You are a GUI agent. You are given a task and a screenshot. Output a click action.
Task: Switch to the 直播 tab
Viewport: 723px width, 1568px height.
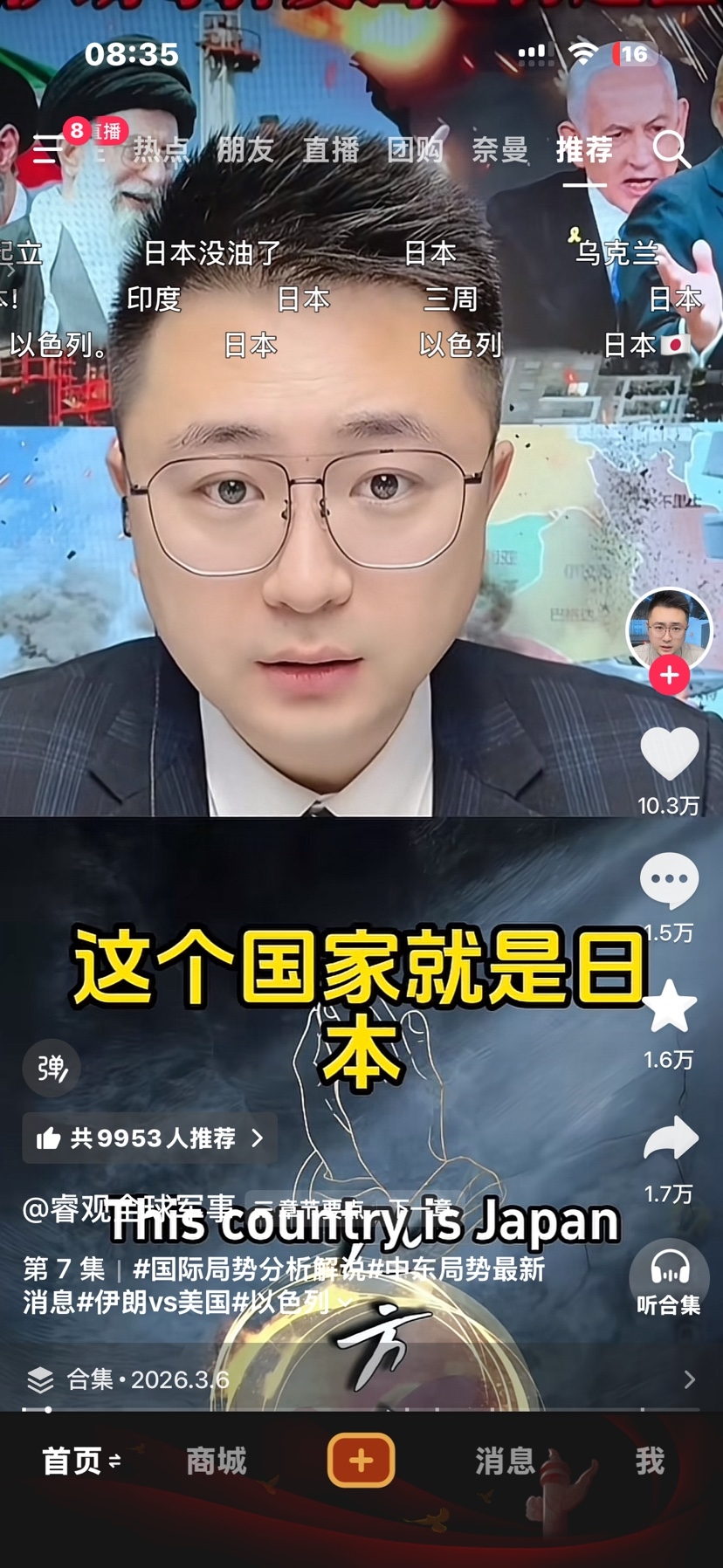click(x=331, y=150)
